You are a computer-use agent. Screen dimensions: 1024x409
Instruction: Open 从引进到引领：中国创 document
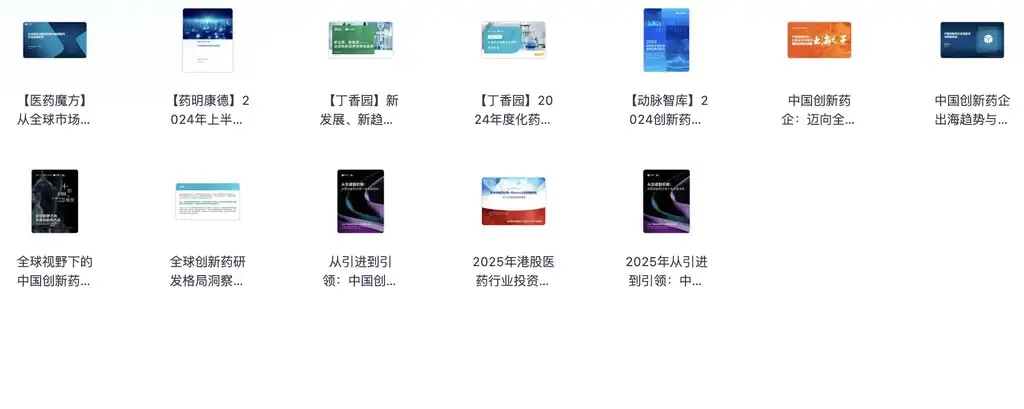click(x=360, y=201)
